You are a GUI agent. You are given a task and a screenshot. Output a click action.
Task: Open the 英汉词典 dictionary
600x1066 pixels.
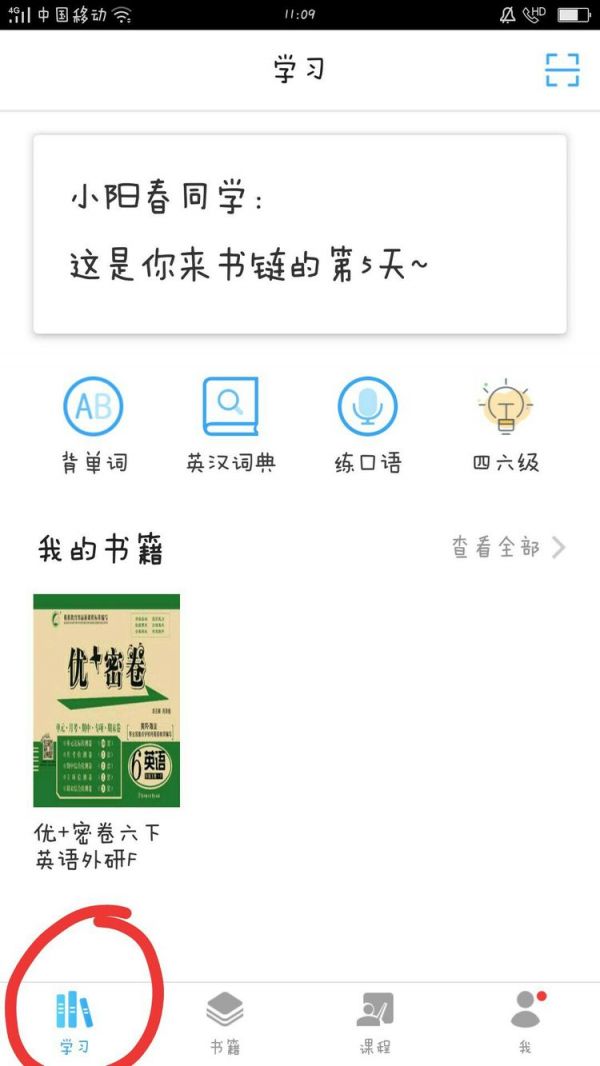tap(231, 408)
